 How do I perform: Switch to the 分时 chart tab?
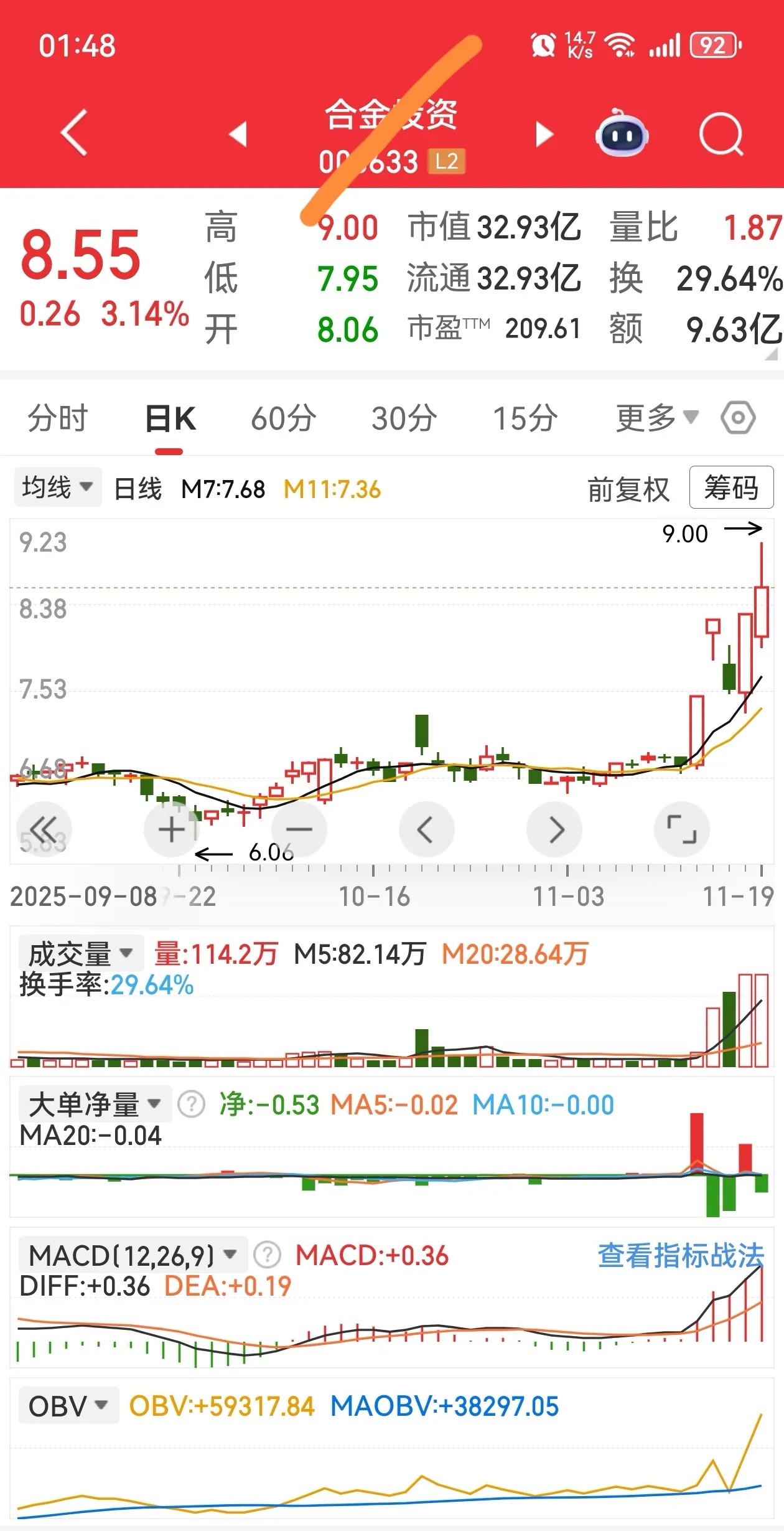[58, 418]
